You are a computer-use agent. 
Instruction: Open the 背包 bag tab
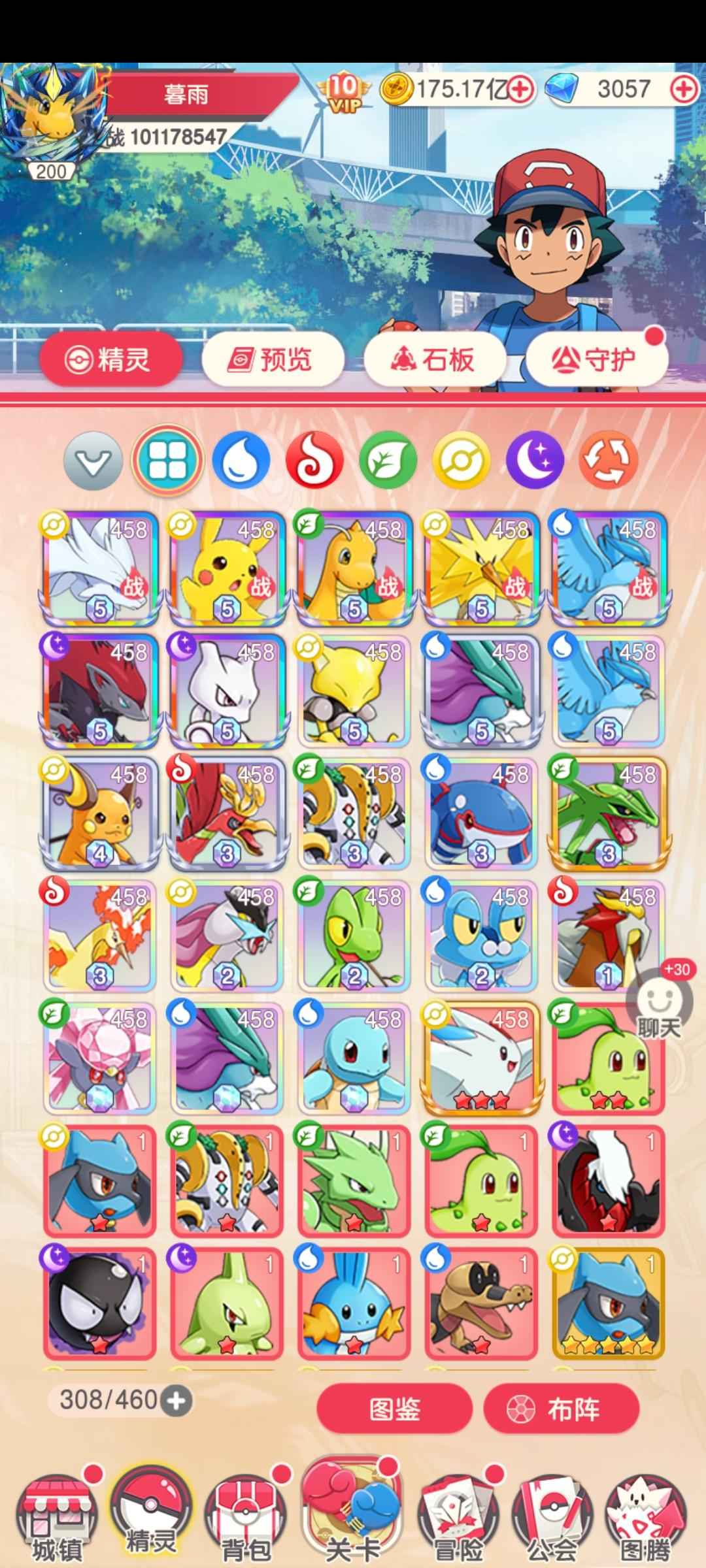[244, 1522]
